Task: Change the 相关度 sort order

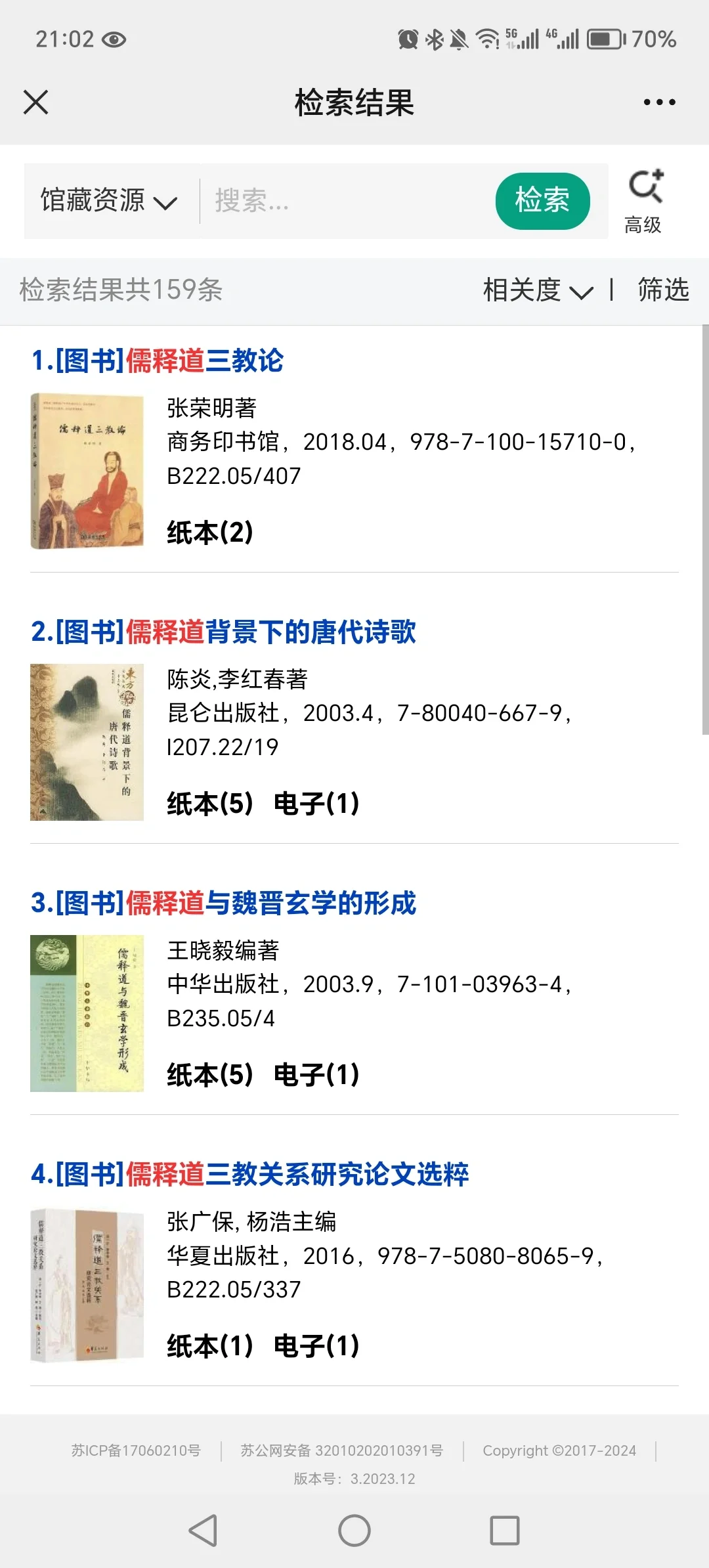Action: pos(538,290)
